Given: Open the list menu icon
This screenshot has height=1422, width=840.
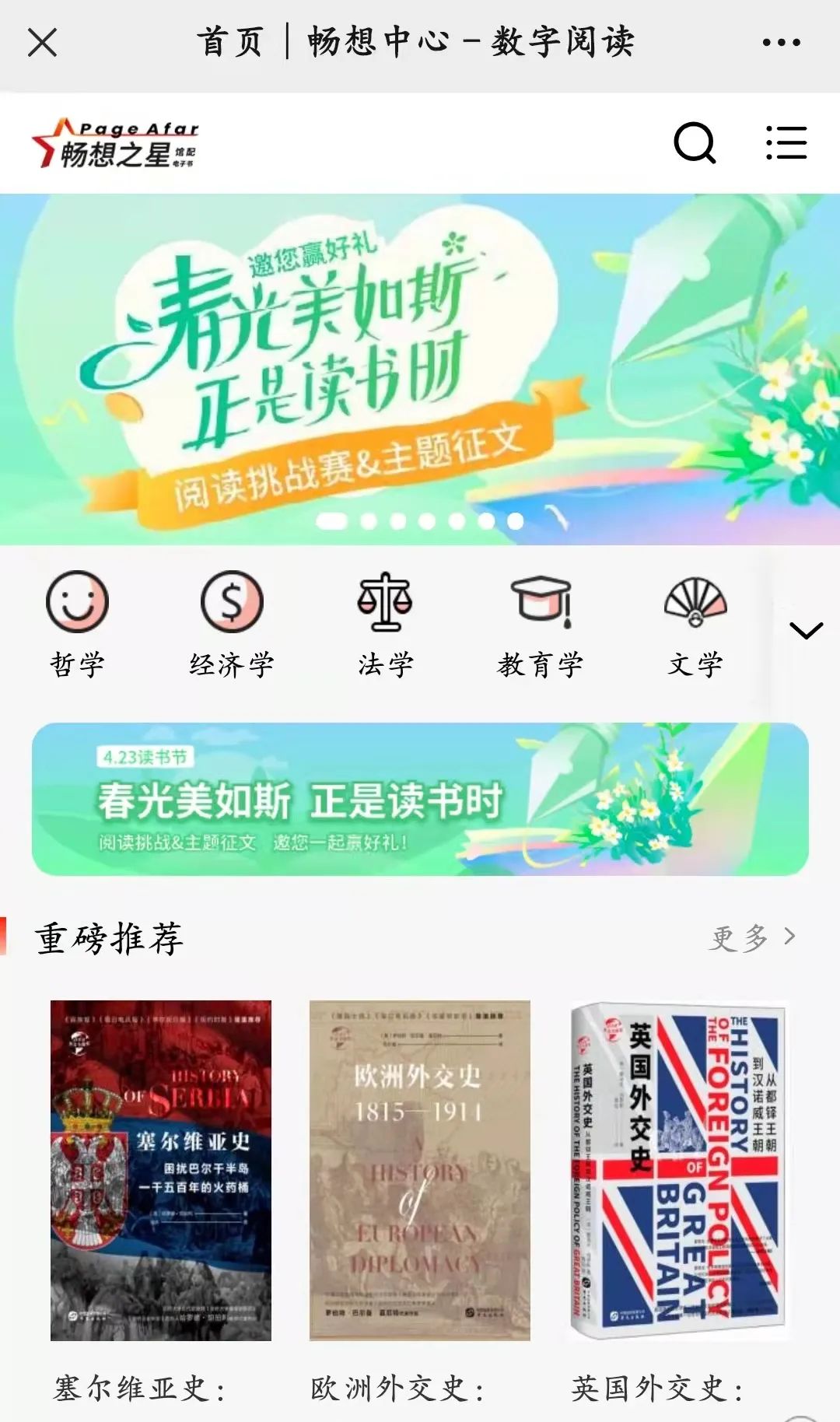Looking at the screenshot, I should tap(786, 143).
